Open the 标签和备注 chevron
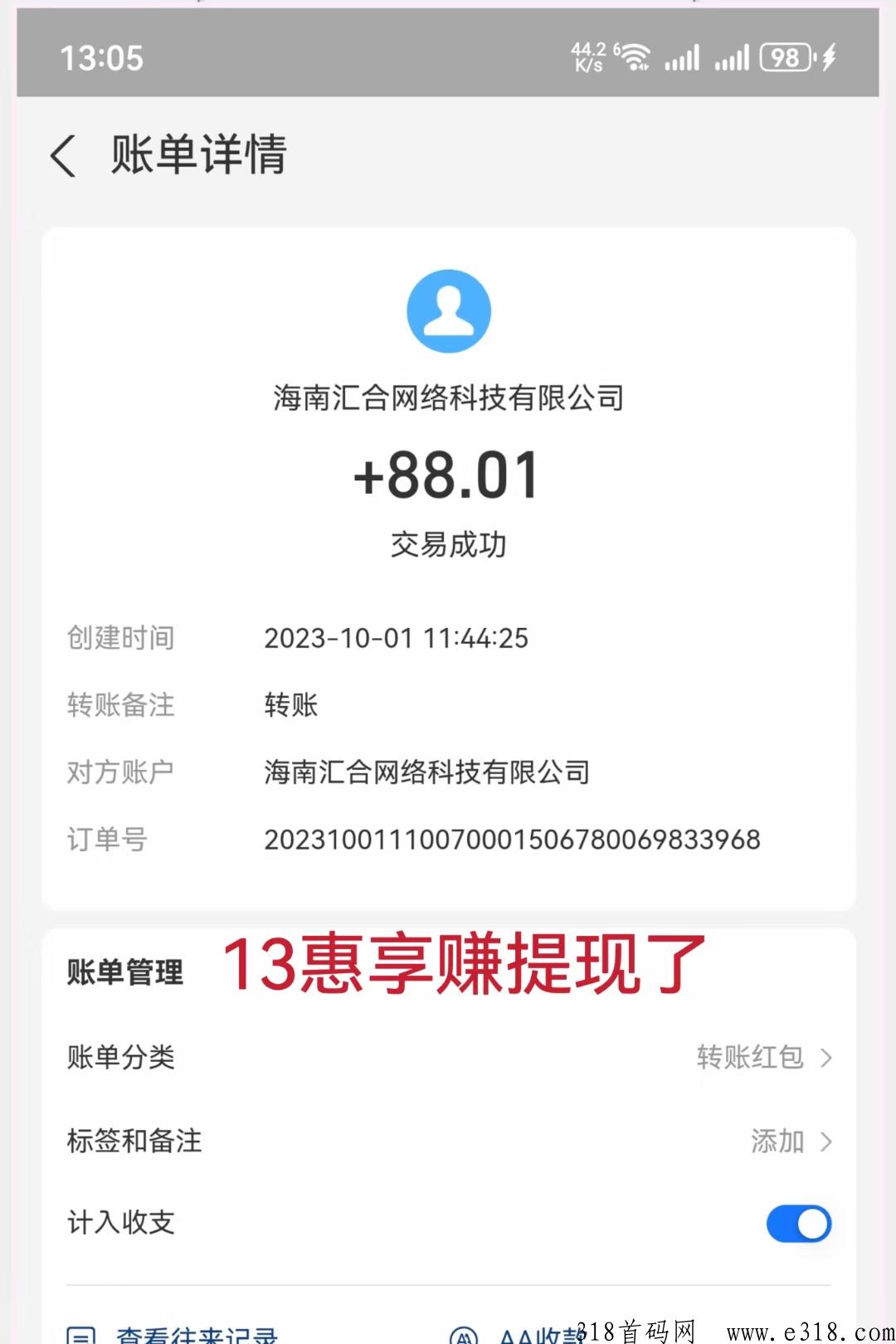896x1344 pixels. [825, 1142]
